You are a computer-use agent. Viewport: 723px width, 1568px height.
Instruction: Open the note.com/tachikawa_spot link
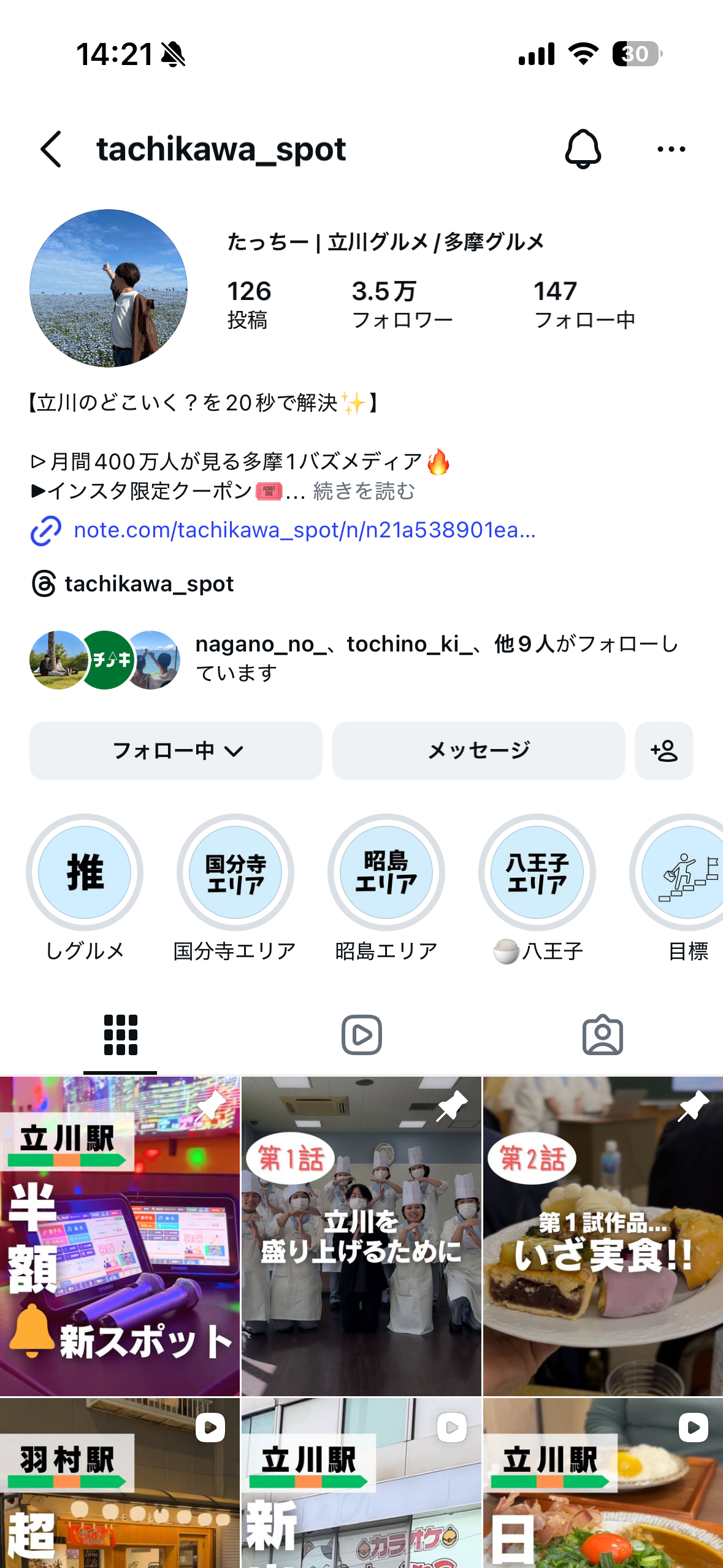(304, 530)
